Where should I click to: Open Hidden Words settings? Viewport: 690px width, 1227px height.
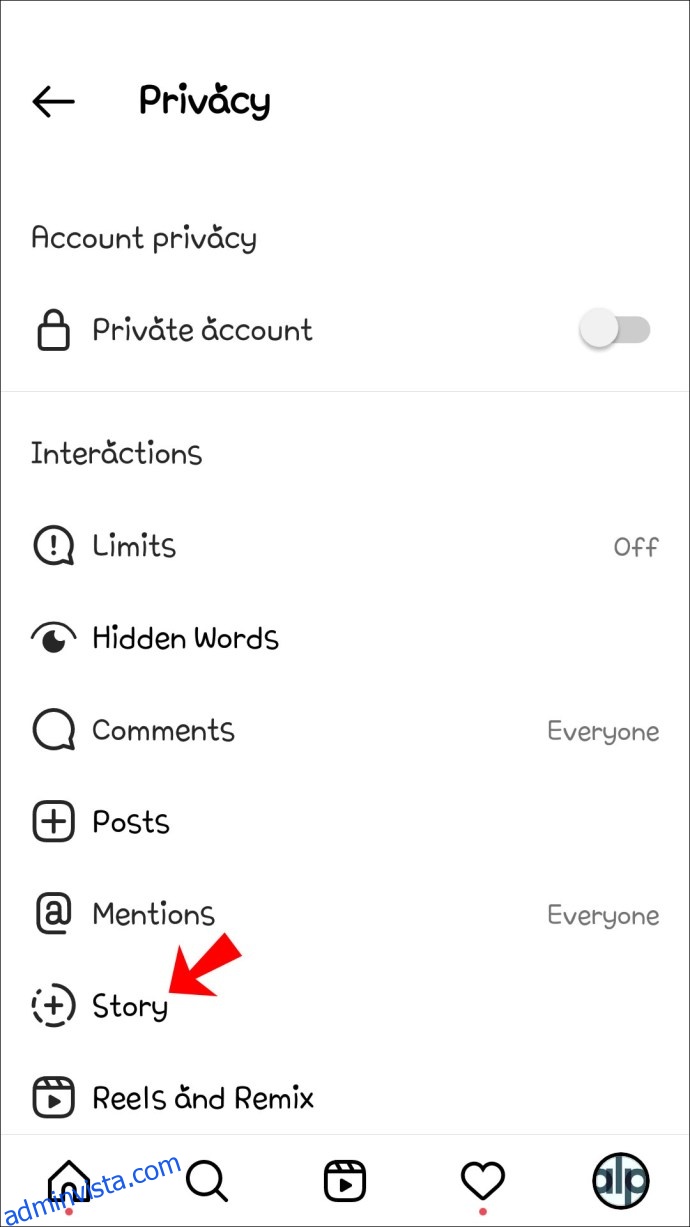[x=345, y=638]
